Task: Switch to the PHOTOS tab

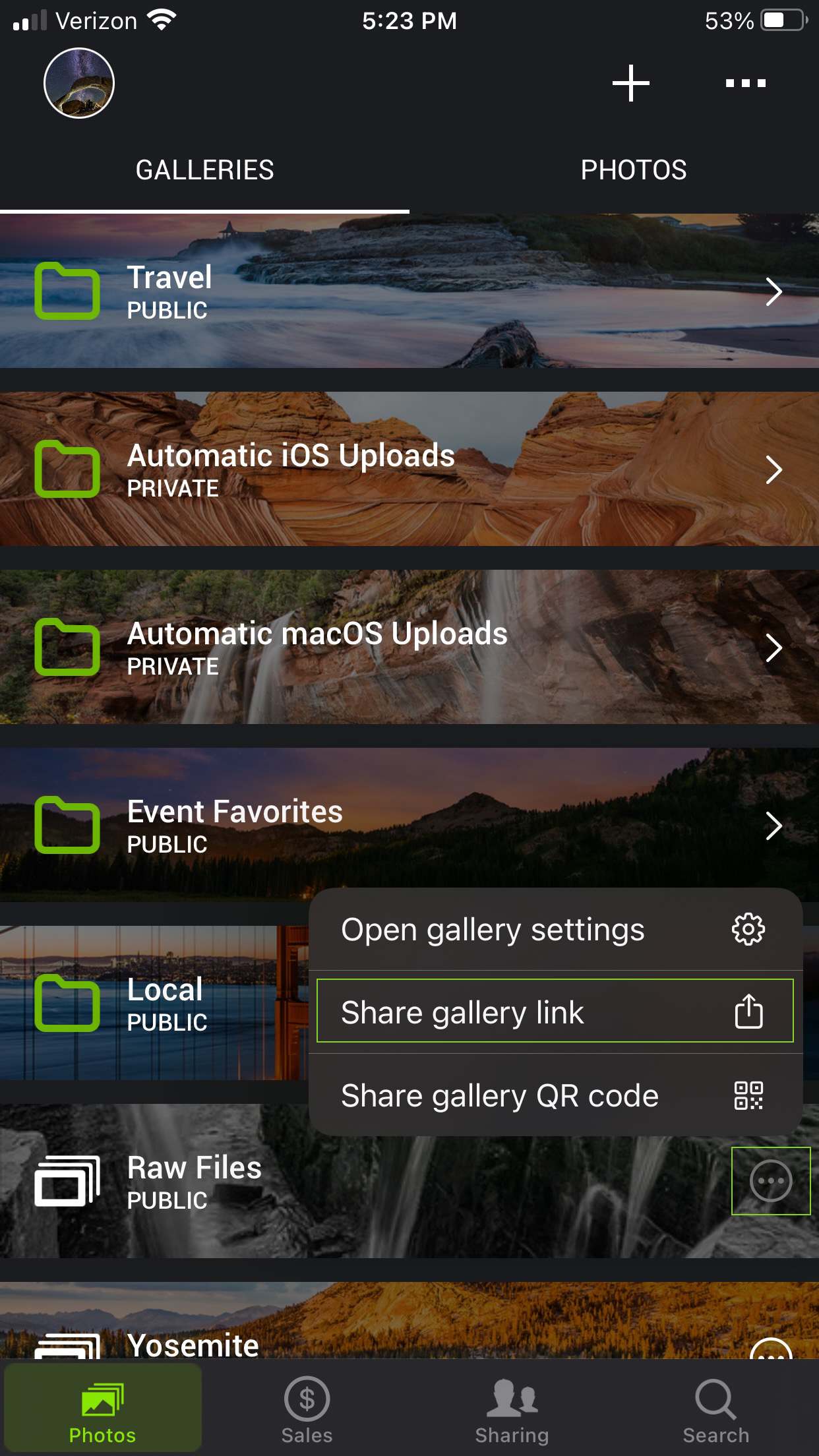Action: pyautogui.click(x=633, y=170)
